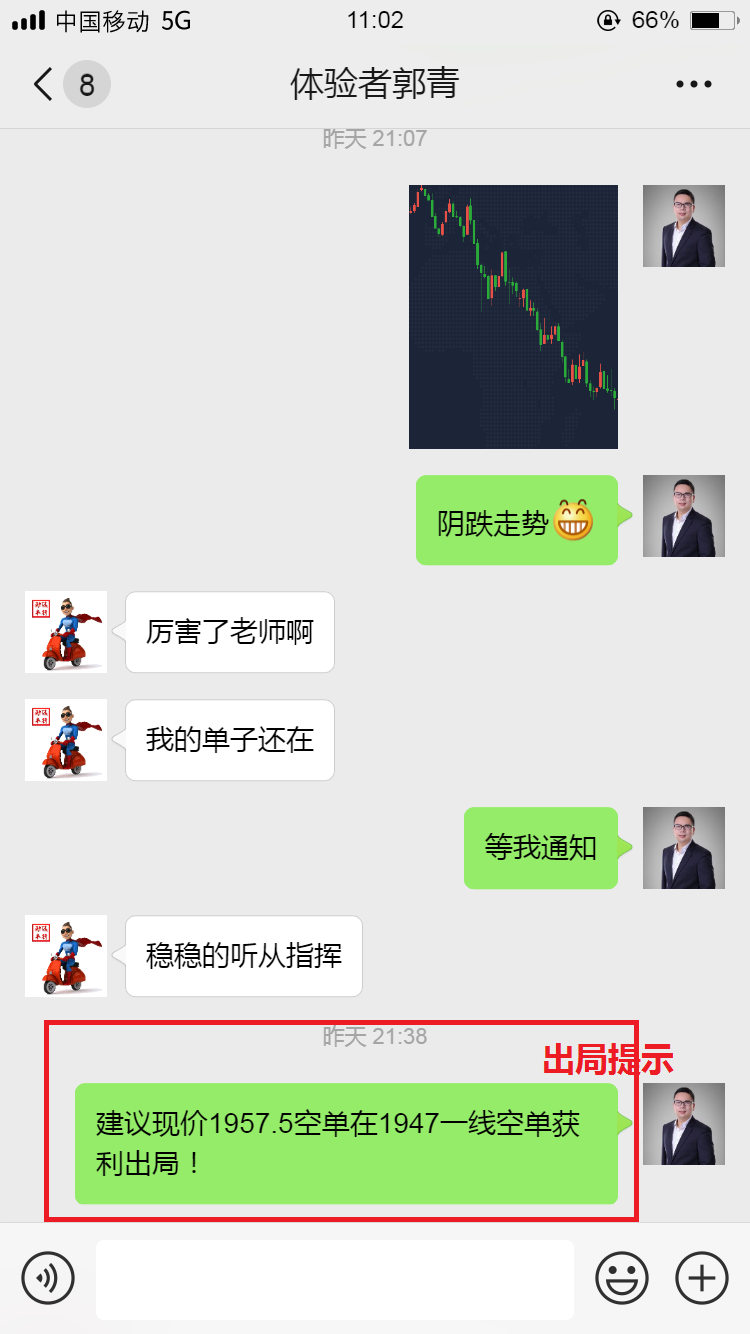Go back to the chat list
Viewport: 750px width, 1334px height.
coord(44,84)
